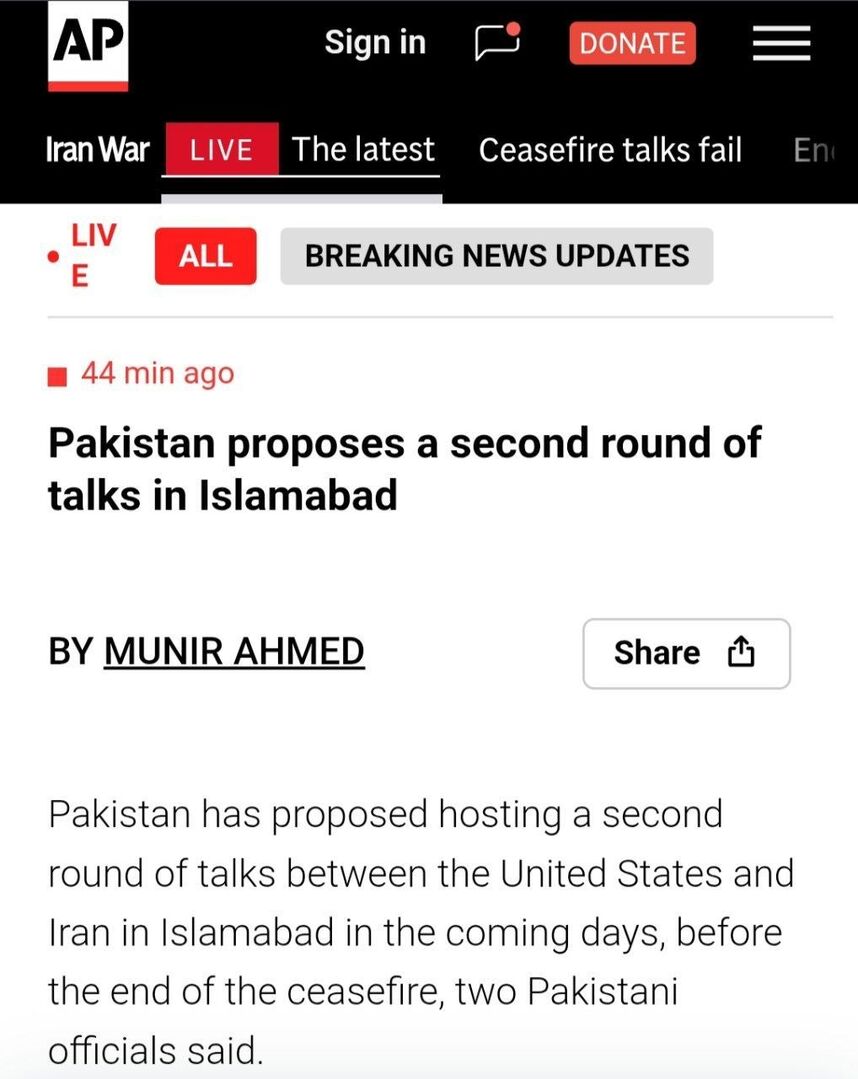View author Munir Ahmed's page

point(234,652)
